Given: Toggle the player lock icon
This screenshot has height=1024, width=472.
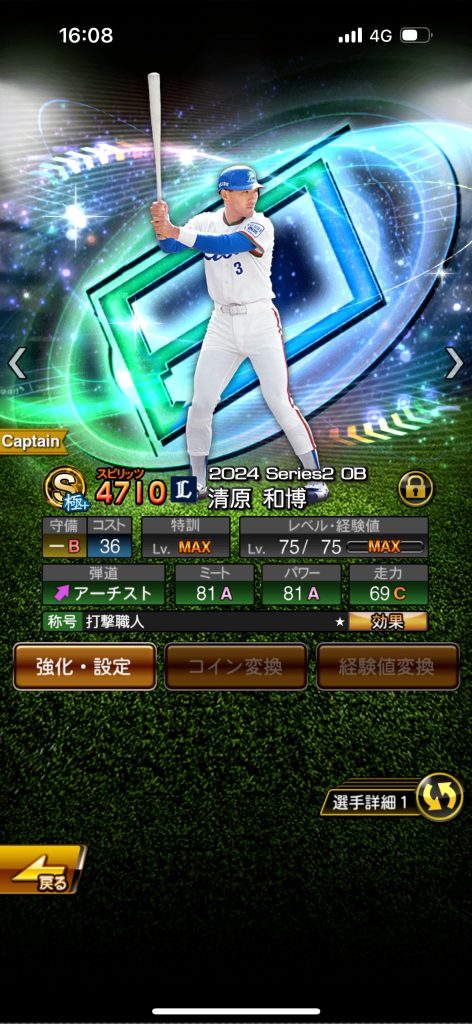Looking at the screenshot, I should tap(416, 488).
